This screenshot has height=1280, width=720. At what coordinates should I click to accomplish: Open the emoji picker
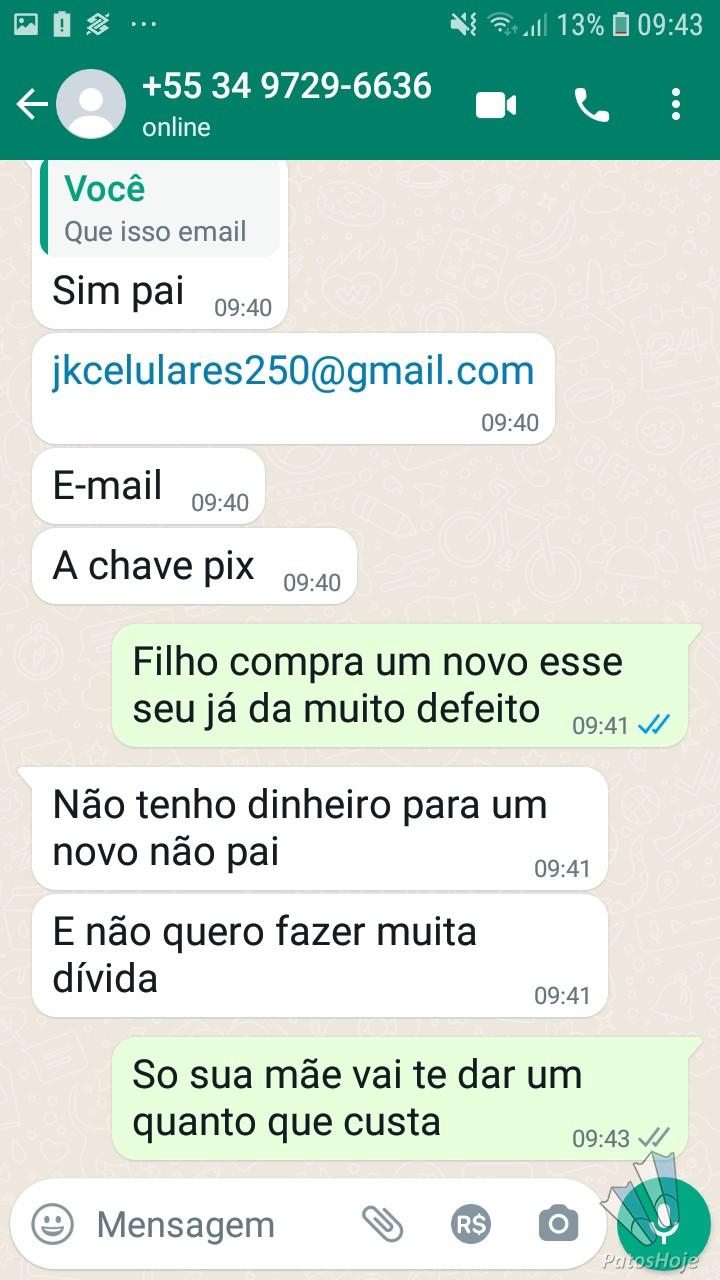[x=52, y=1223]
